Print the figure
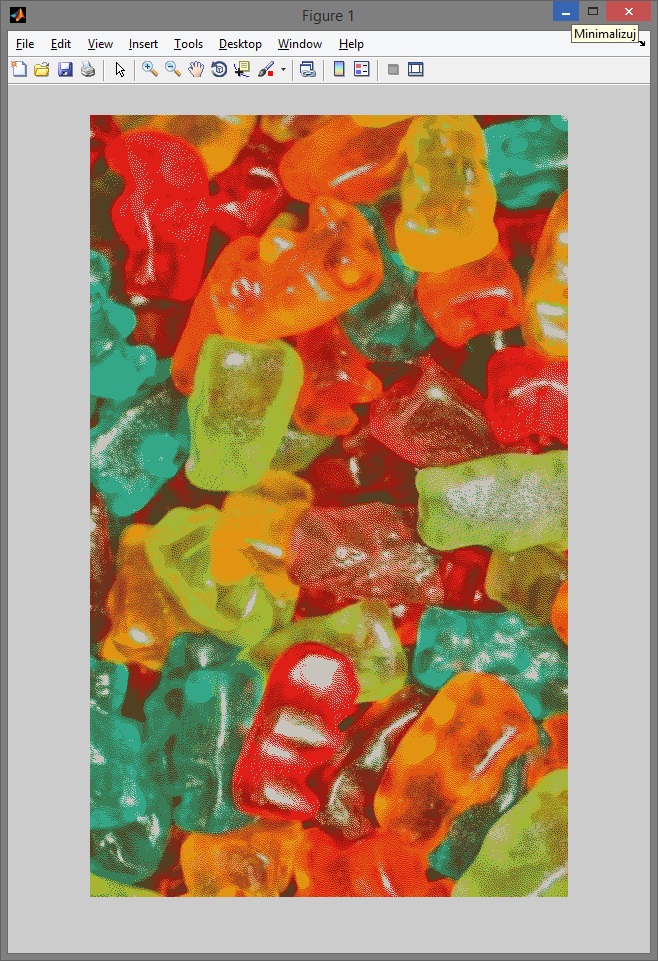 coord(88,69)
